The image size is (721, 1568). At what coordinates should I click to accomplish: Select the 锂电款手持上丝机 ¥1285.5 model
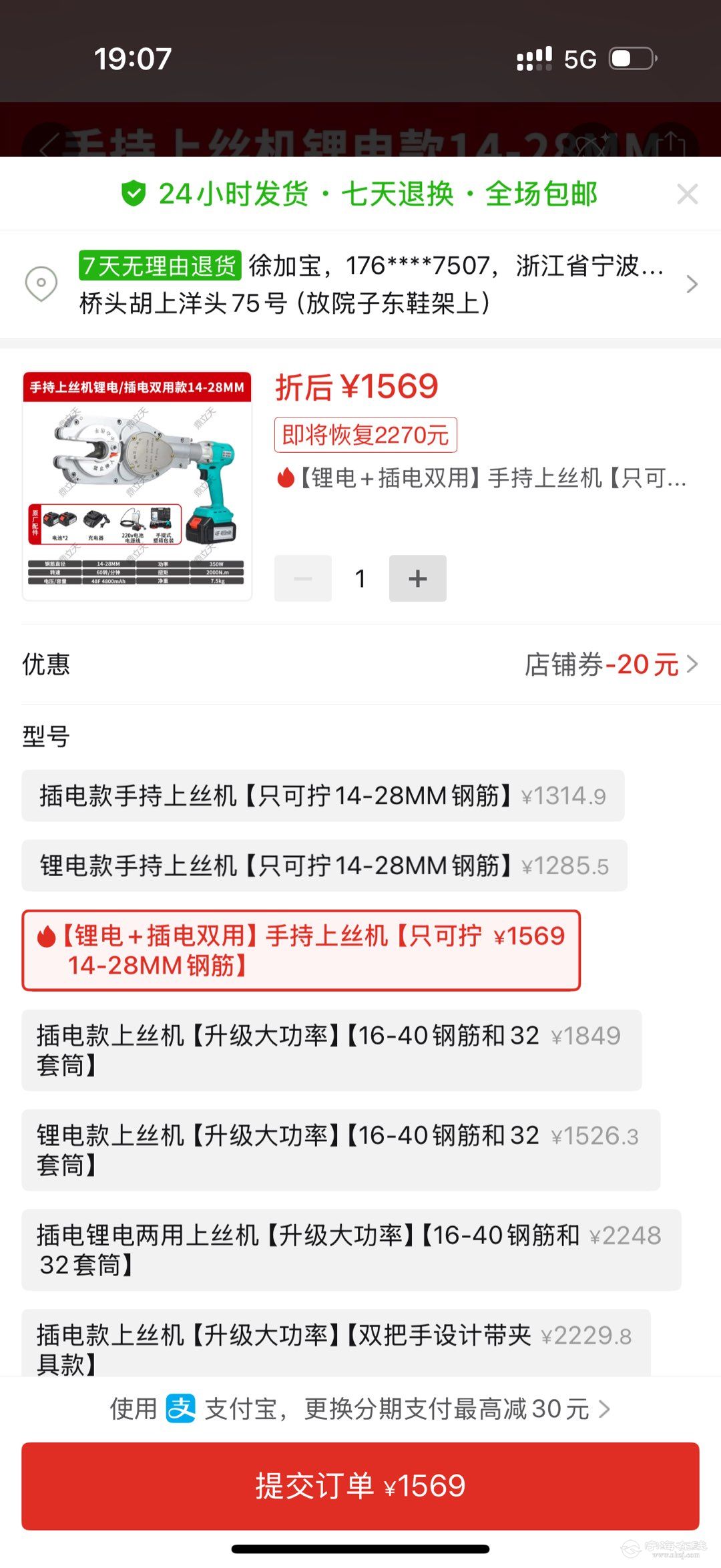point(324,865)
